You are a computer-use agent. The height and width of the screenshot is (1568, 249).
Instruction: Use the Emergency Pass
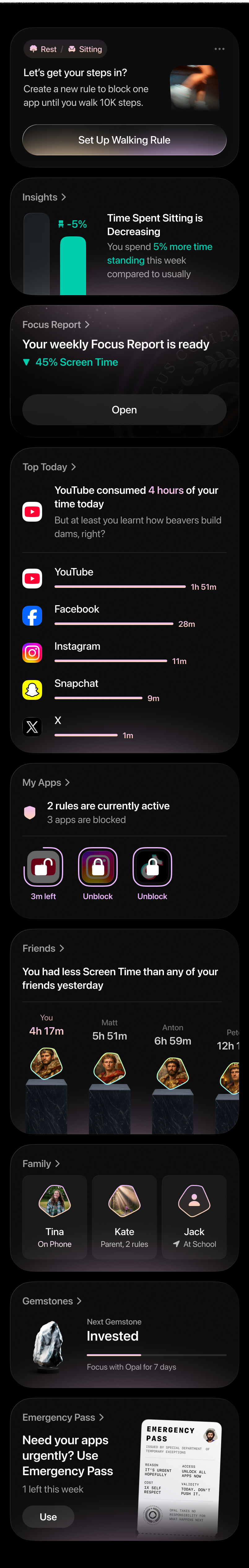[x=48, y=1517]
